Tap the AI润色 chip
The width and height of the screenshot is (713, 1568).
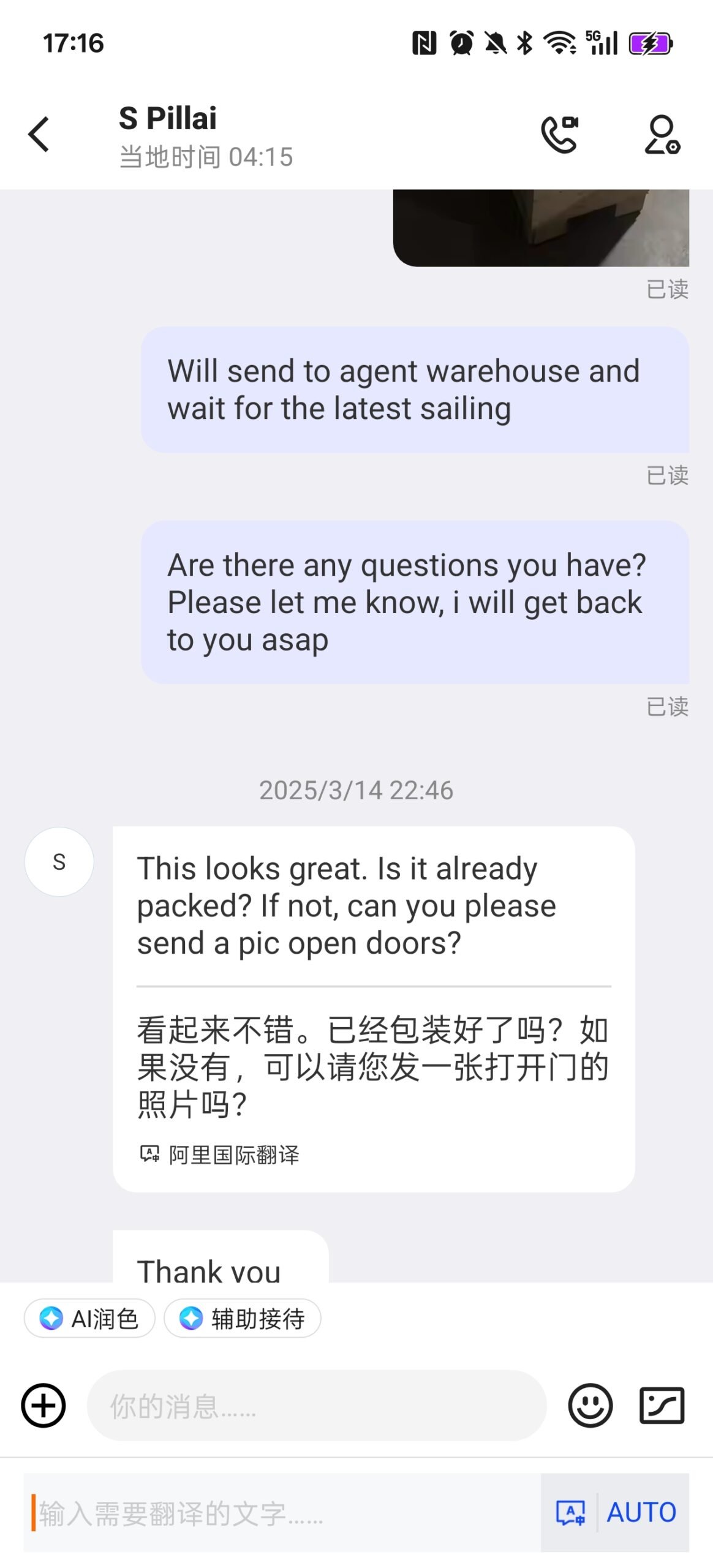pos(89,1318)
